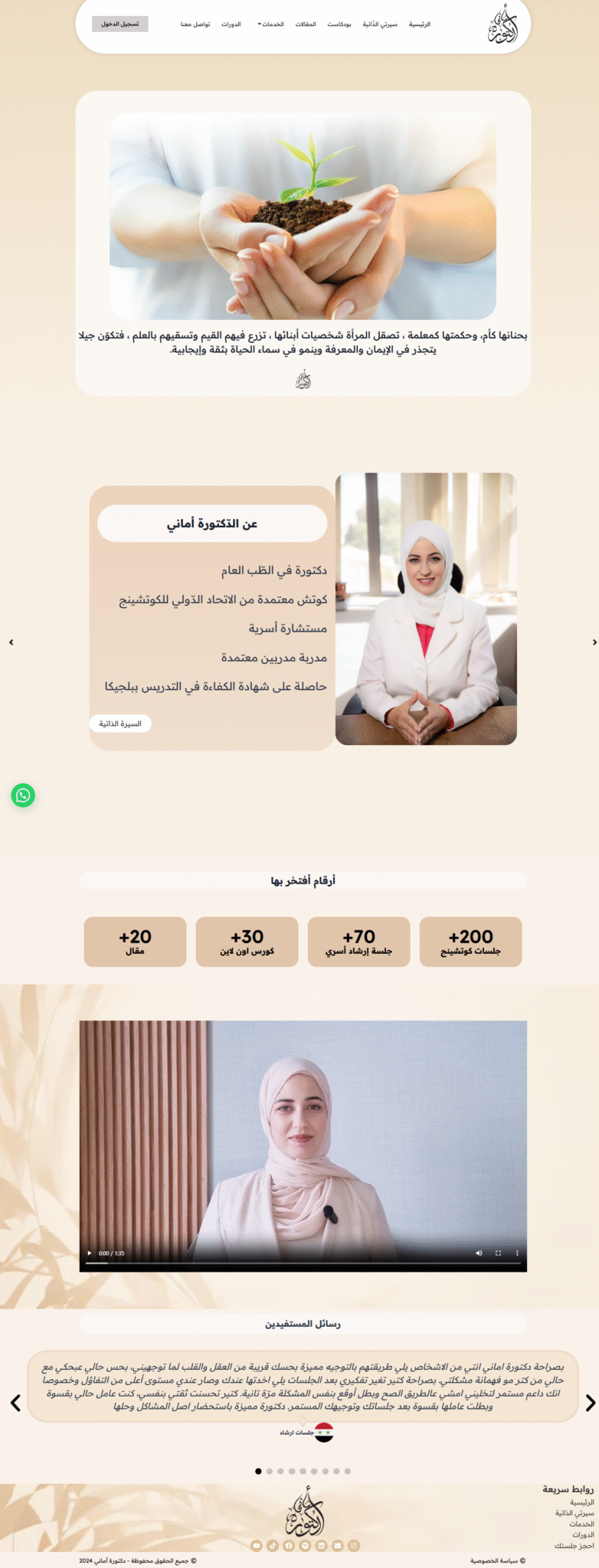Open the Instagram icon in the footer

(354, 1546)
